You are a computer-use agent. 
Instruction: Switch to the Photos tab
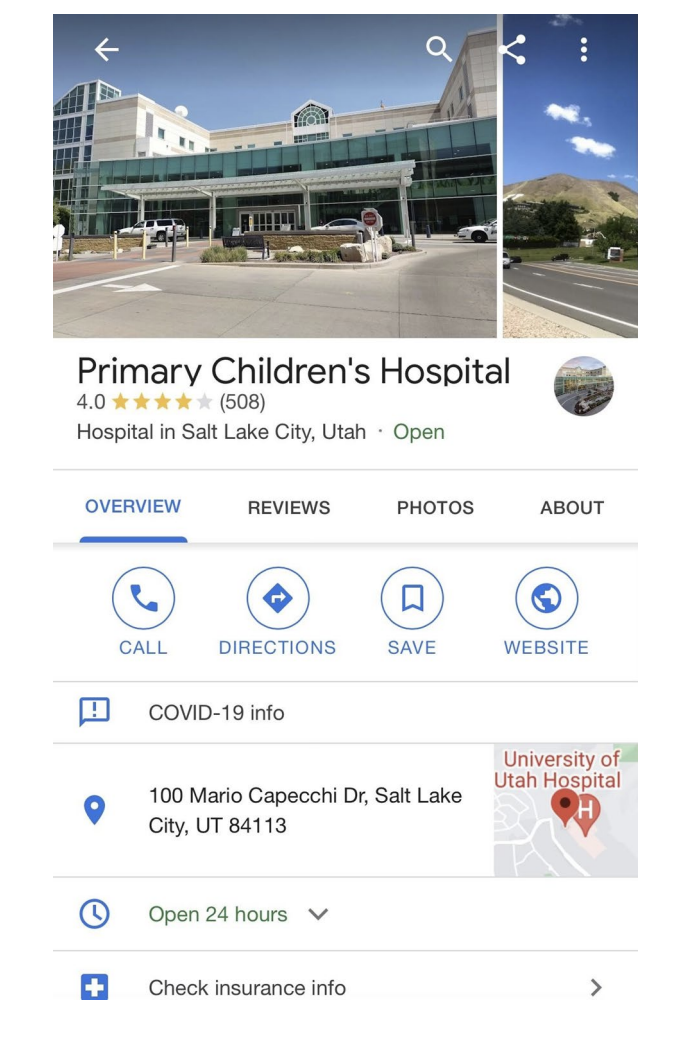point(435,508)
